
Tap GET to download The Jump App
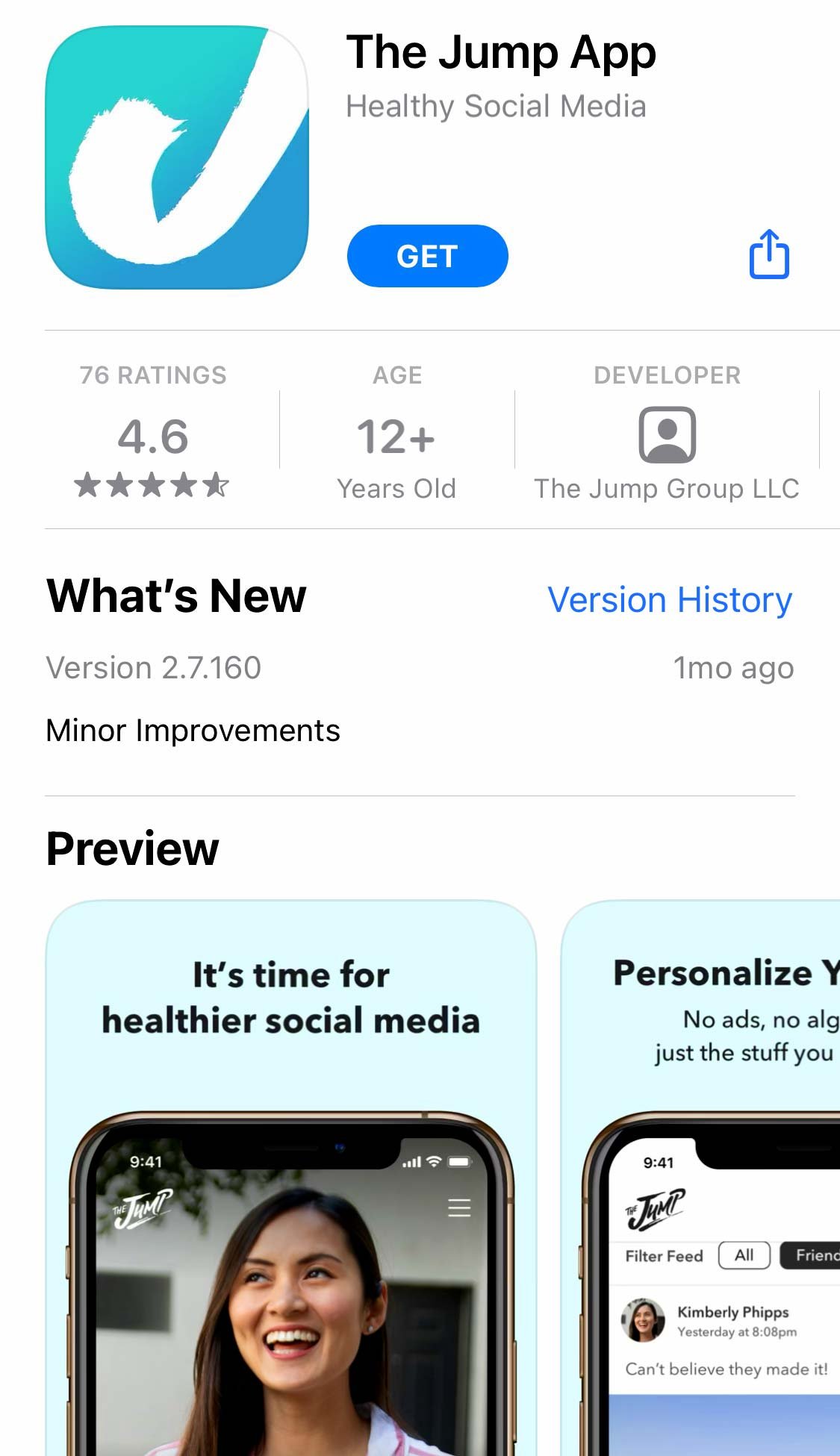click(x=427, y=256)
